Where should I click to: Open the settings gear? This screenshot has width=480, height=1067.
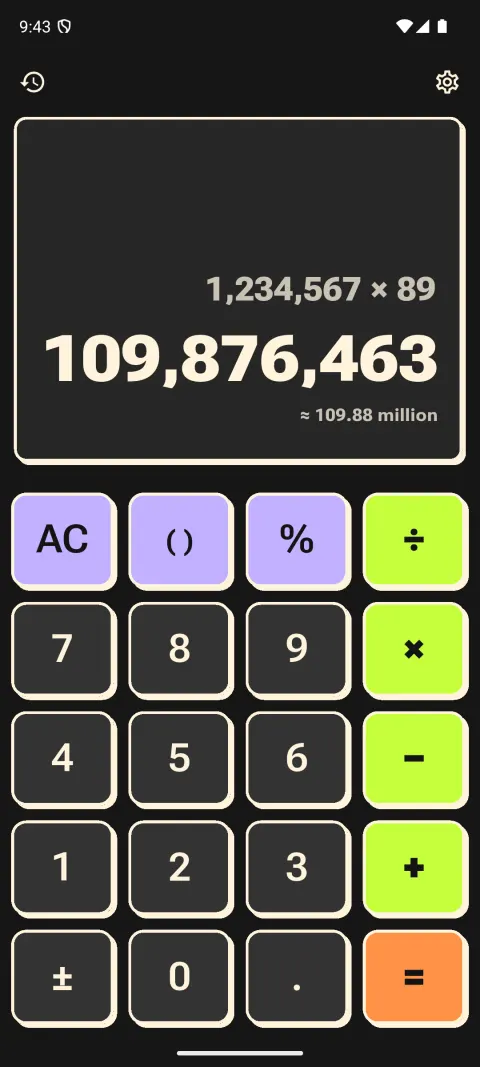447,82
